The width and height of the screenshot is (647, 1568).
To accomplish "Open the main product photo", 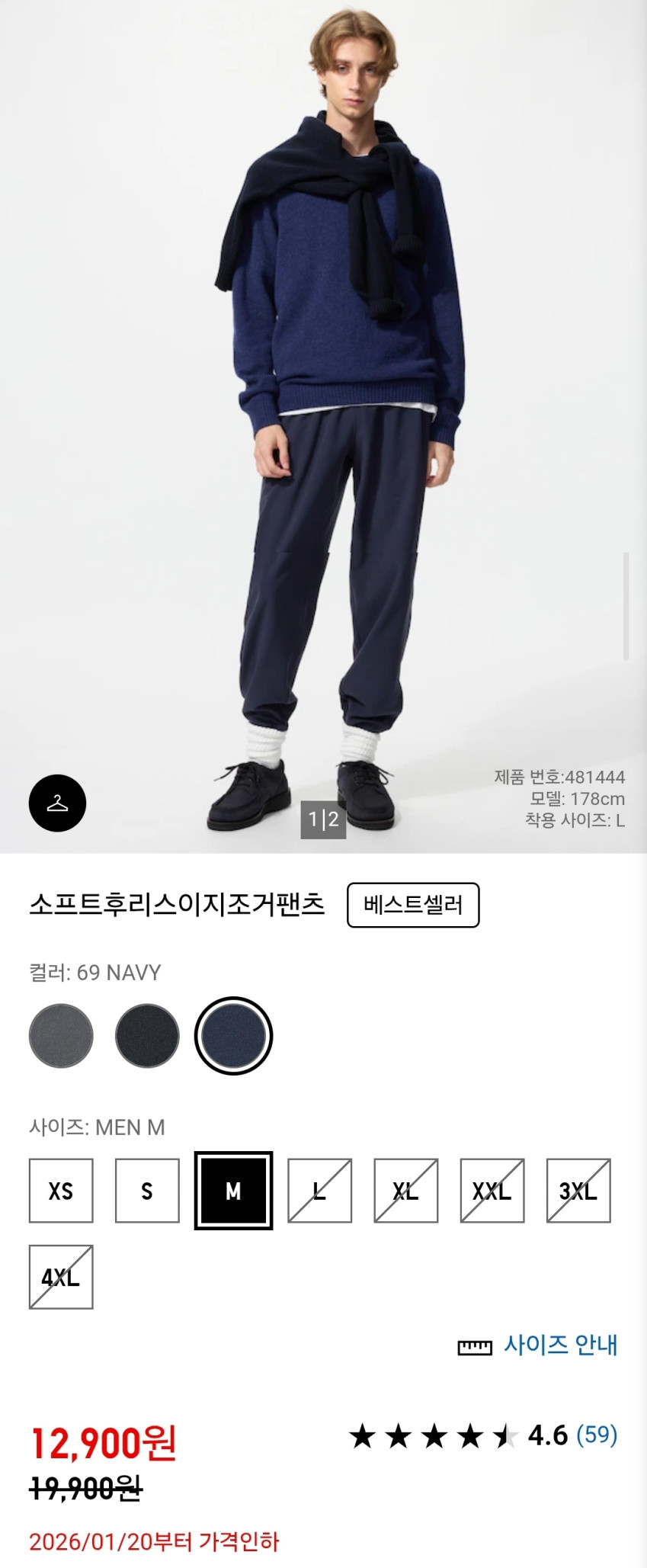I will [323, 427].
